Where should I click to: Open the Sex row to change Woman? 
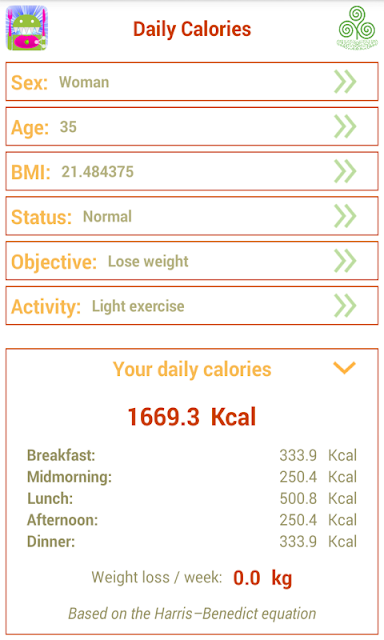point(192,82)
